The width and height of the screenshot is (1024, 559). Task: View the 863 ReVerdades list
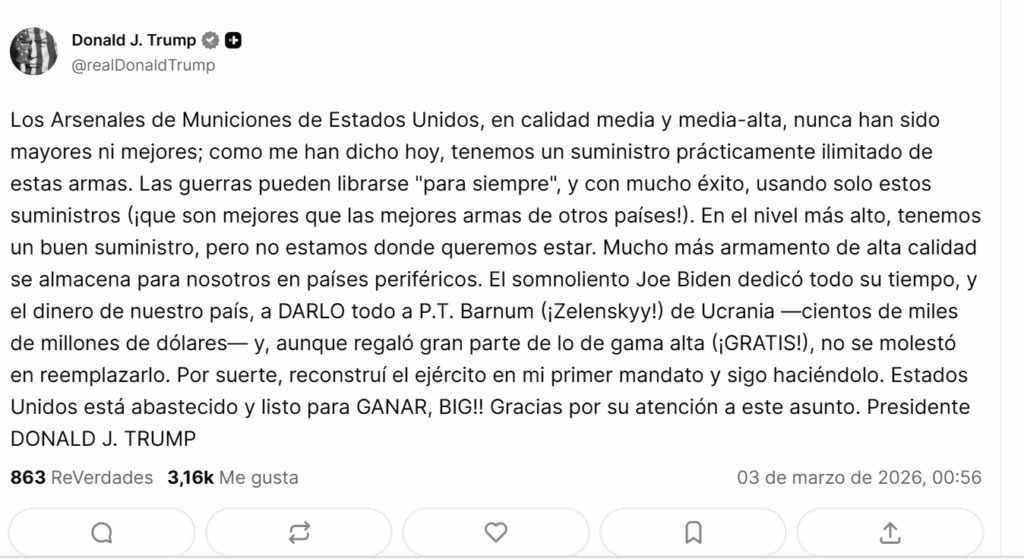tap(81, 478)
